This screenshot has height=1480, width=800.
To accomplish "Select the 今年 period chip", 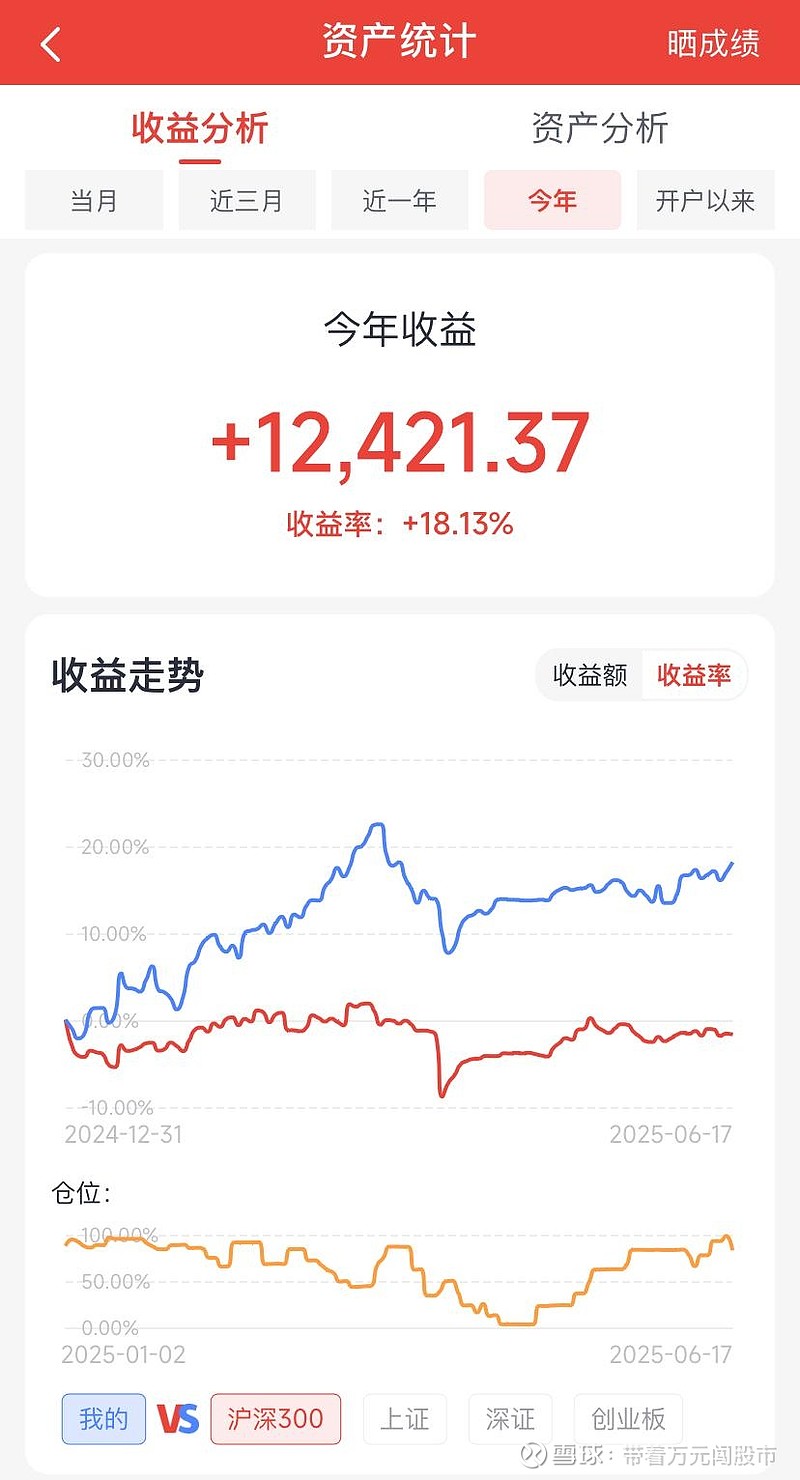I will pyautogui.click(x=553, y=200).
